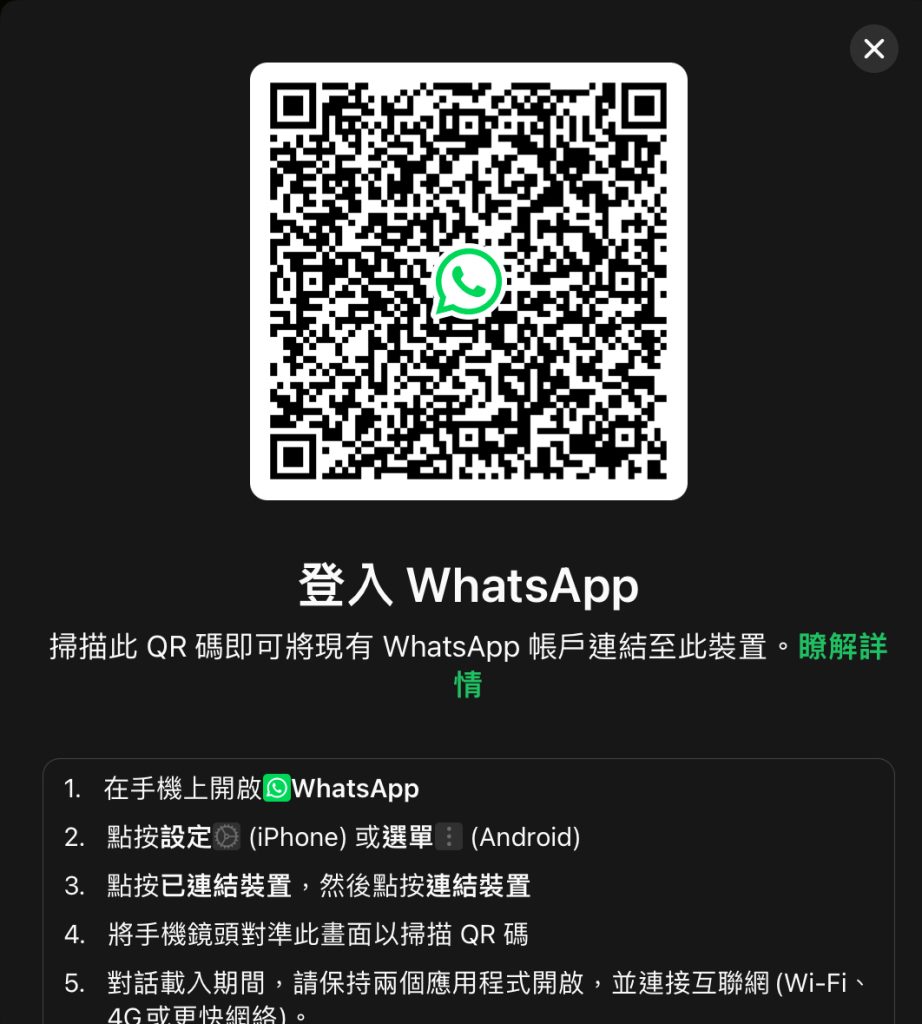Open the 瞭解詳情 link
The height and width of the screenshot is (1024, 922).
842,647
